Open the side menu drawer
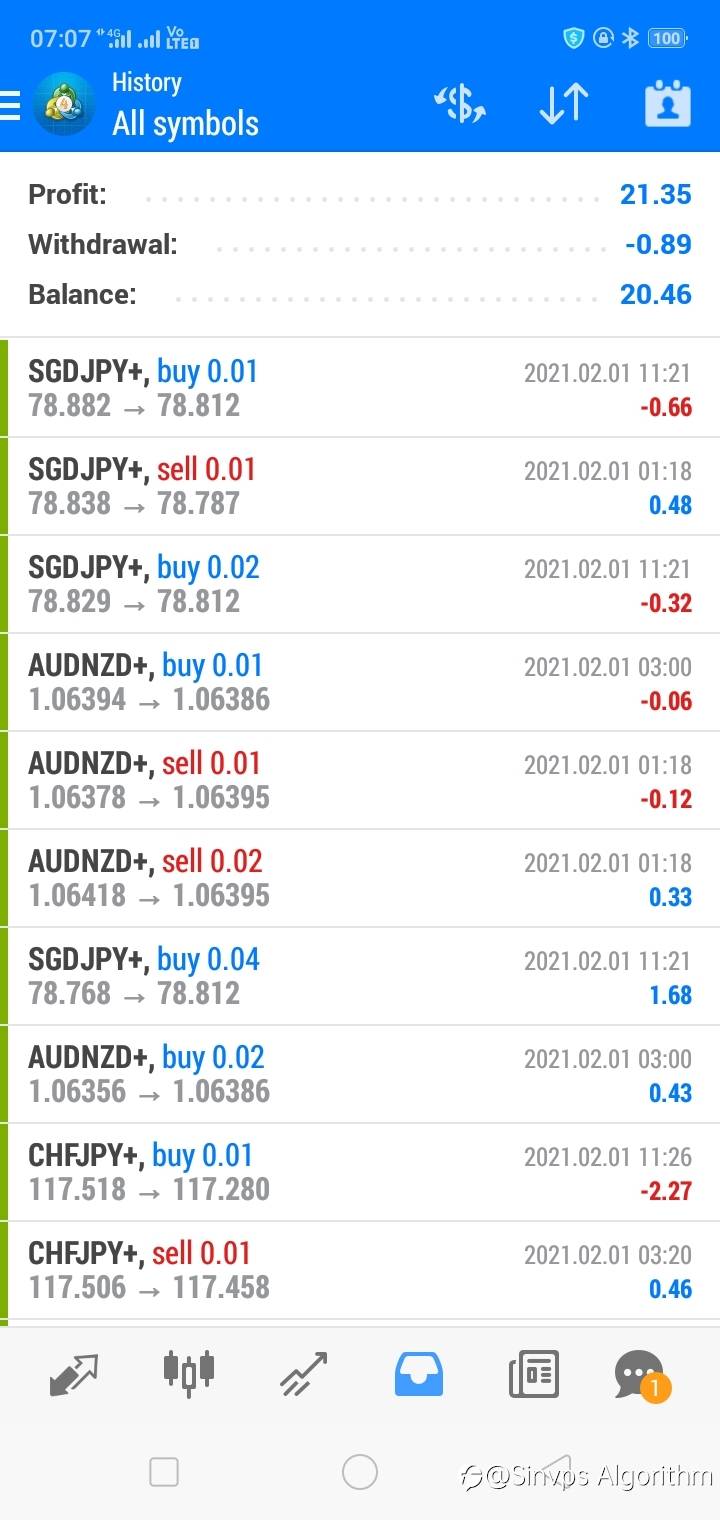 click(10, 105)
